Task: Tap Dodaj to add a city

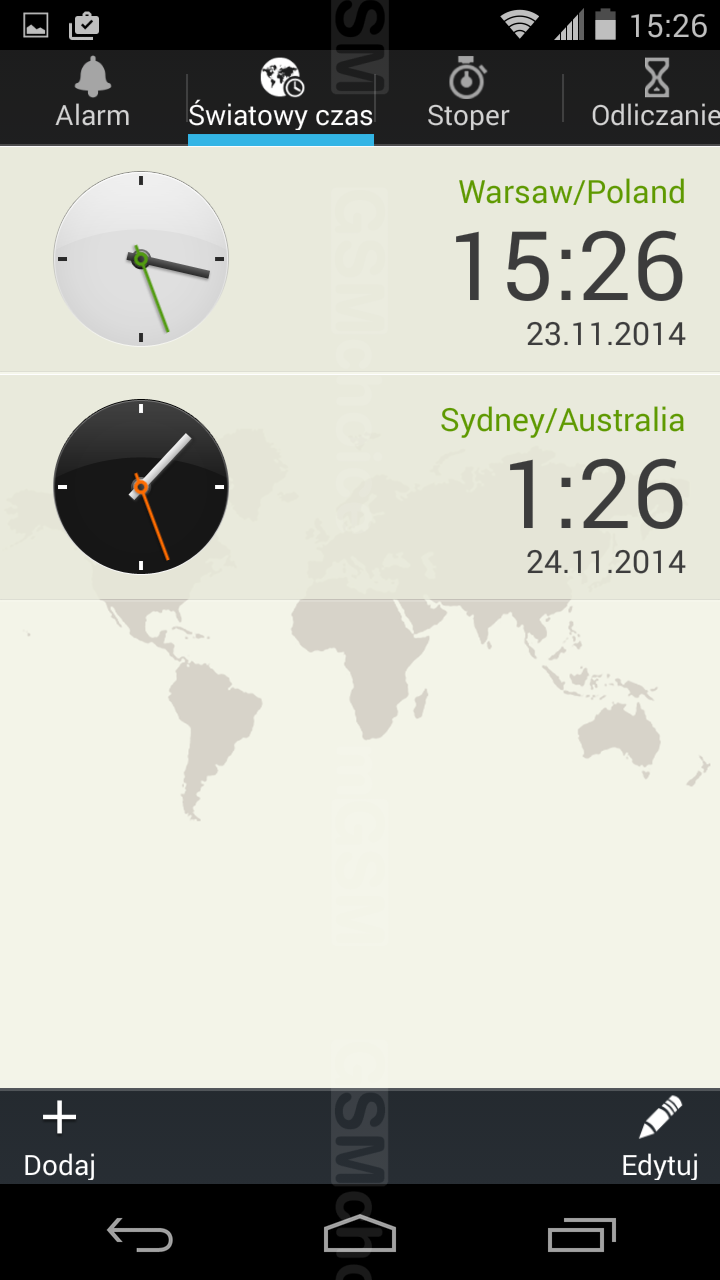Action: pos(60,1138)
